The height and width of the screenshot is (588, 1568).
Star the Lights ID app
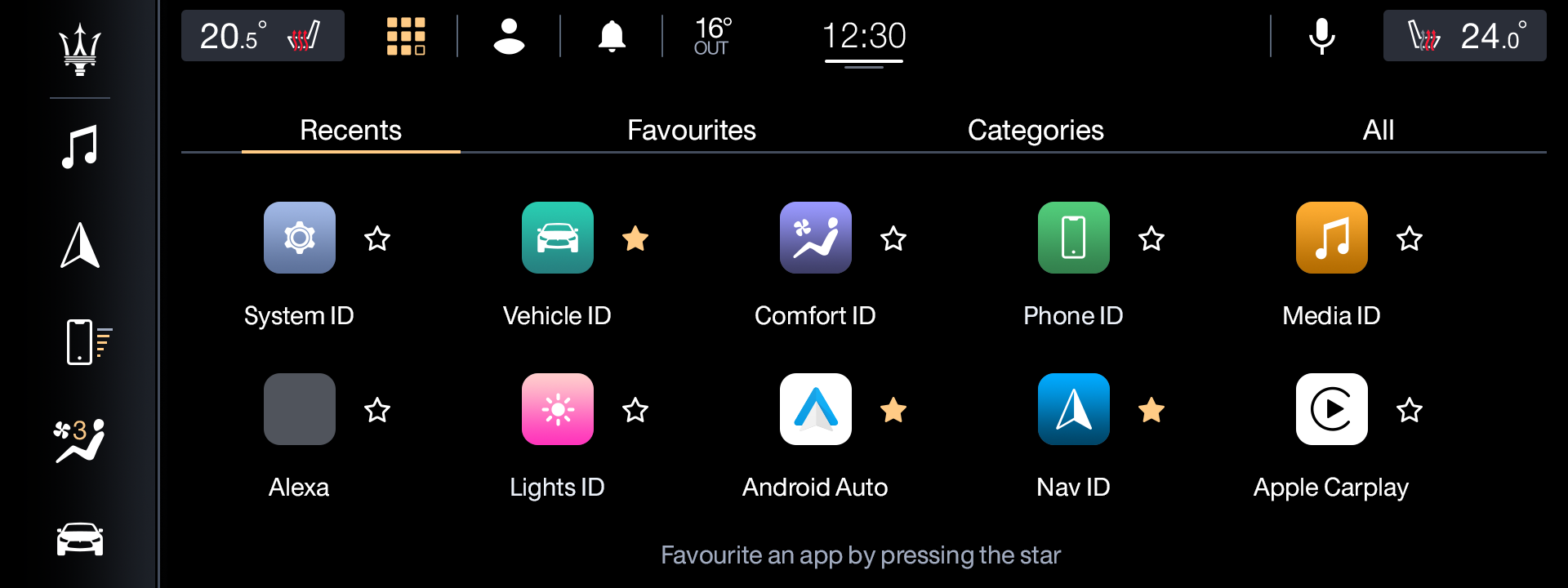pyautogui.click(x=635, y=410)
